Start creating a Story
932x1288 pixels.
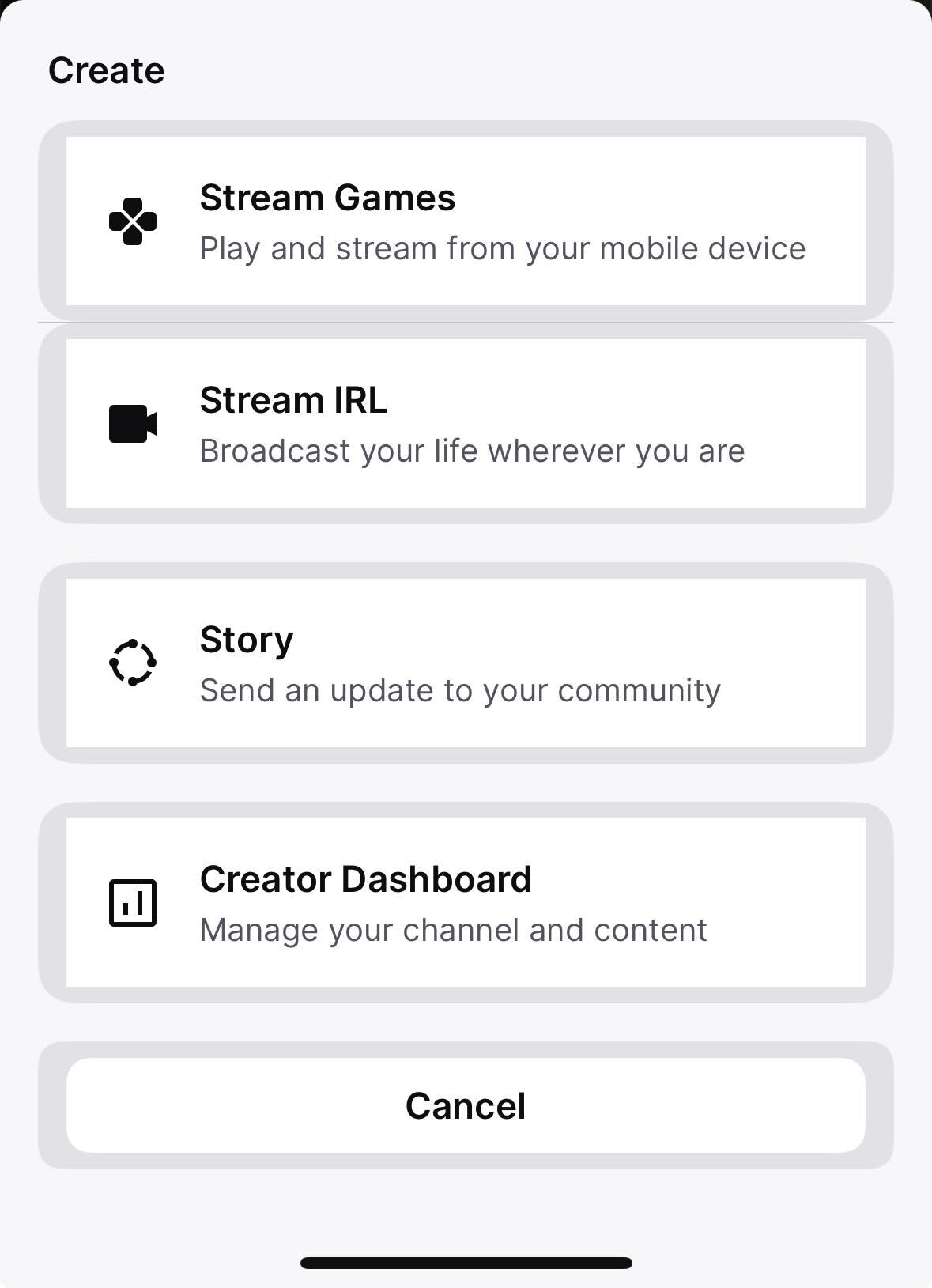(466, 663)
